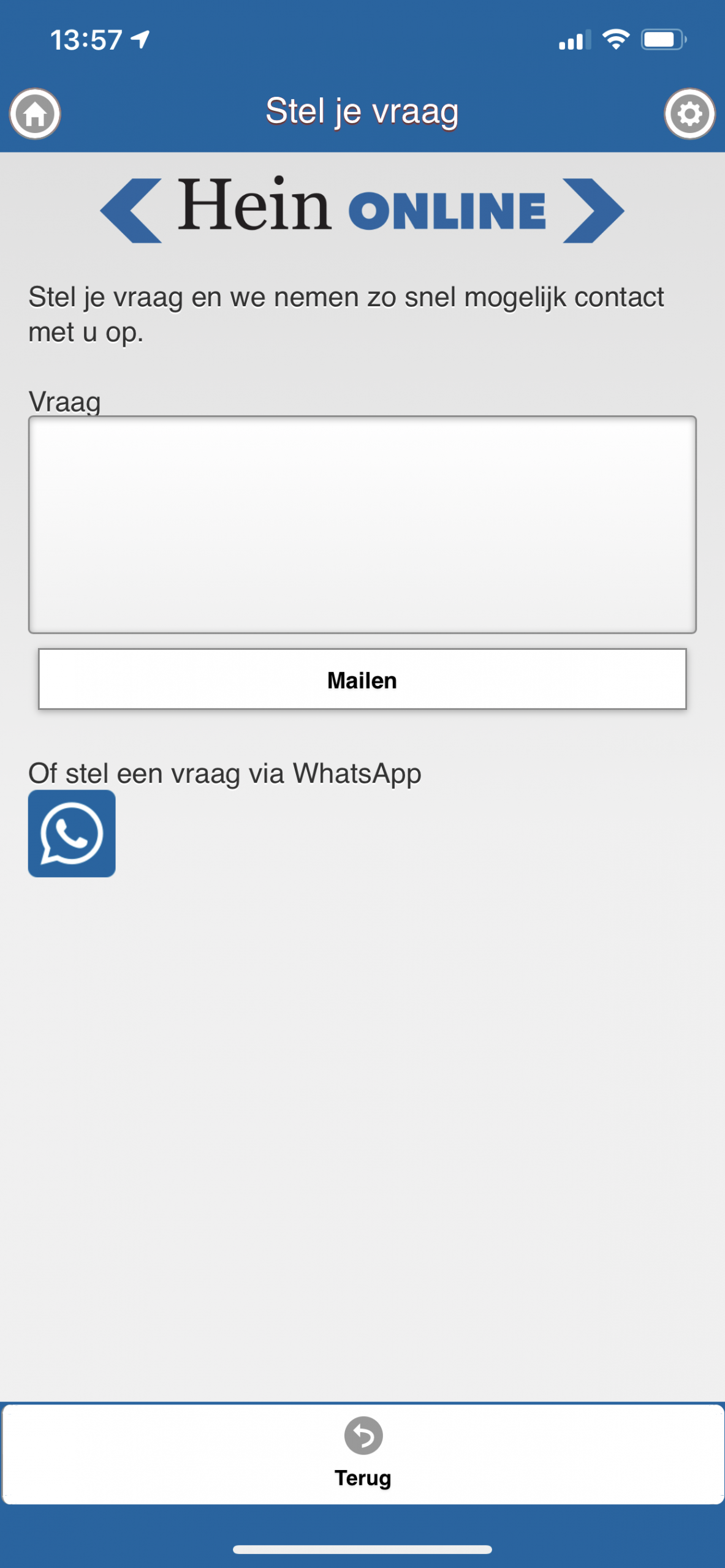
Task: Ask a question via the WhatsApp icon
Action: click(x=72, y=833)
